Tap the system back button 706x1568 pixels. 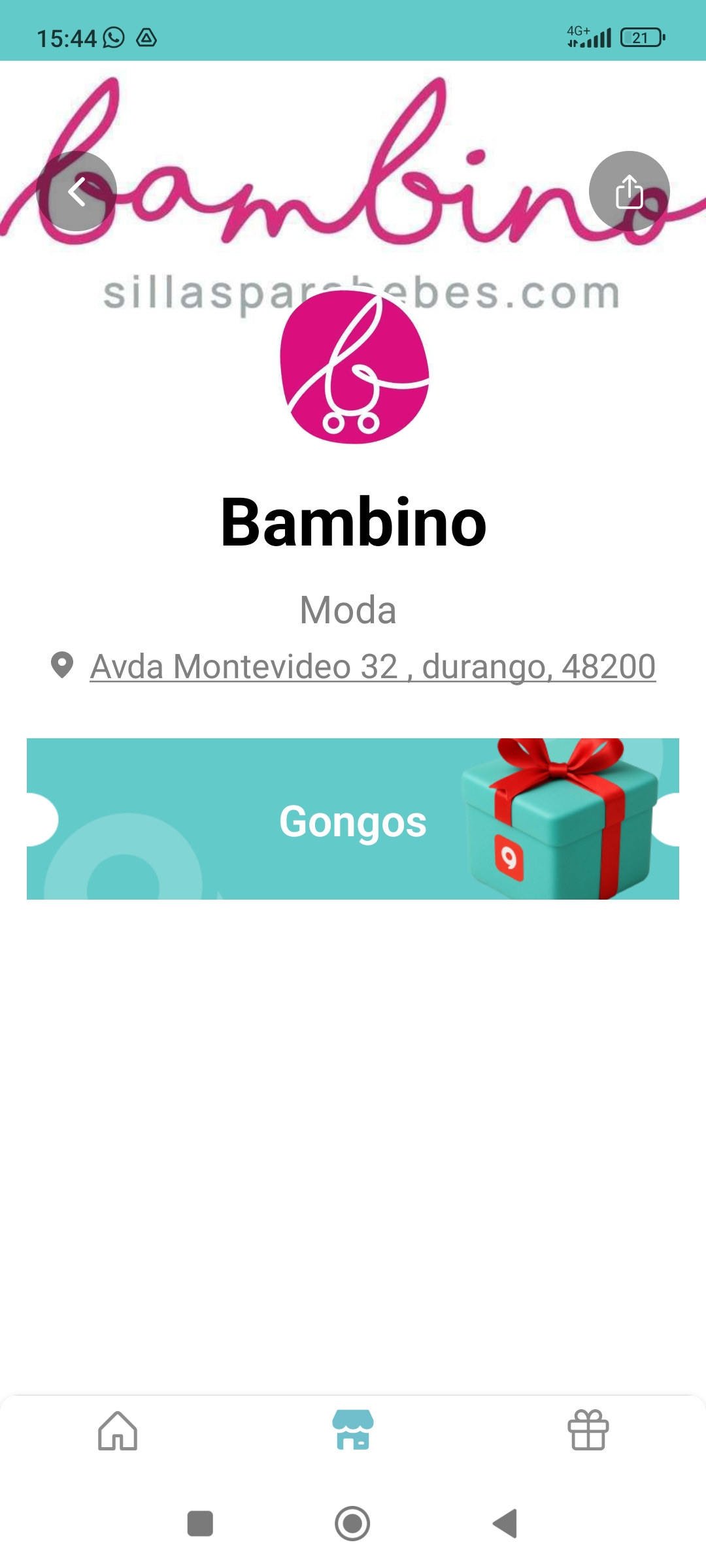click(x=505, y=1524)
